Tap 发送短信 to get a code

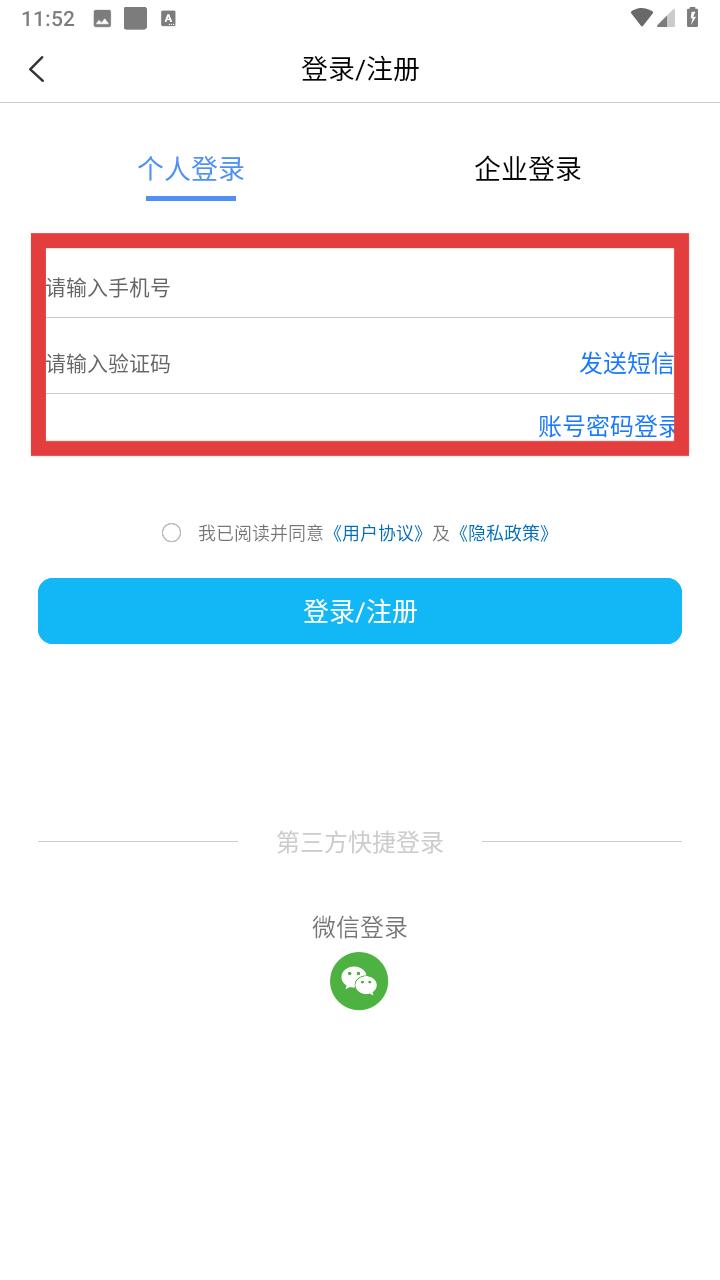[626, 363]
